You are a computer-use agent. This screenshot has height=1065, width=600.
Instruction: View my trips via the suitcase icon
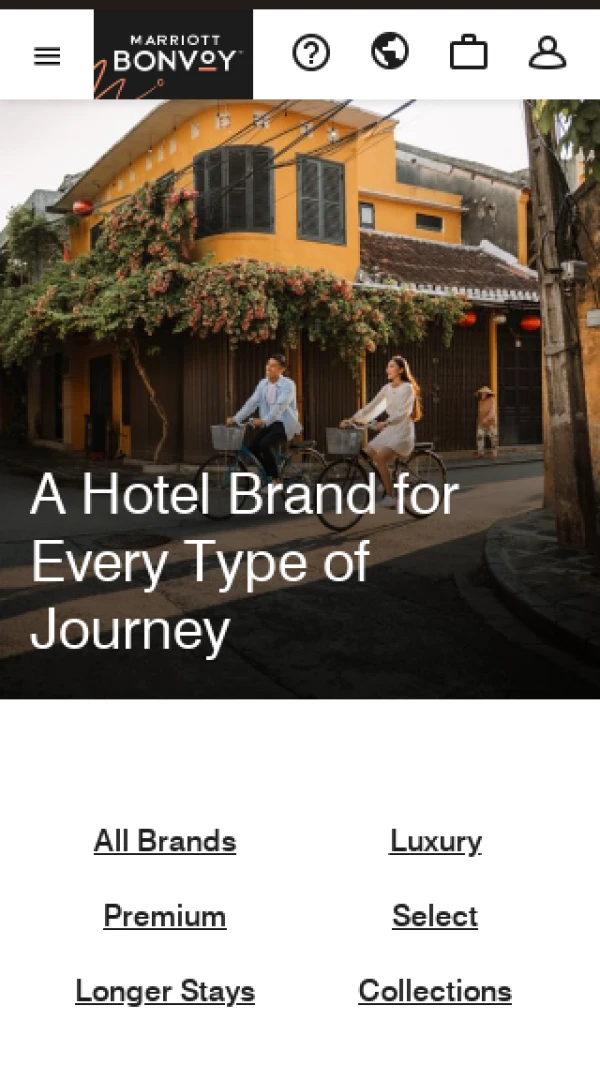[468, 53]
